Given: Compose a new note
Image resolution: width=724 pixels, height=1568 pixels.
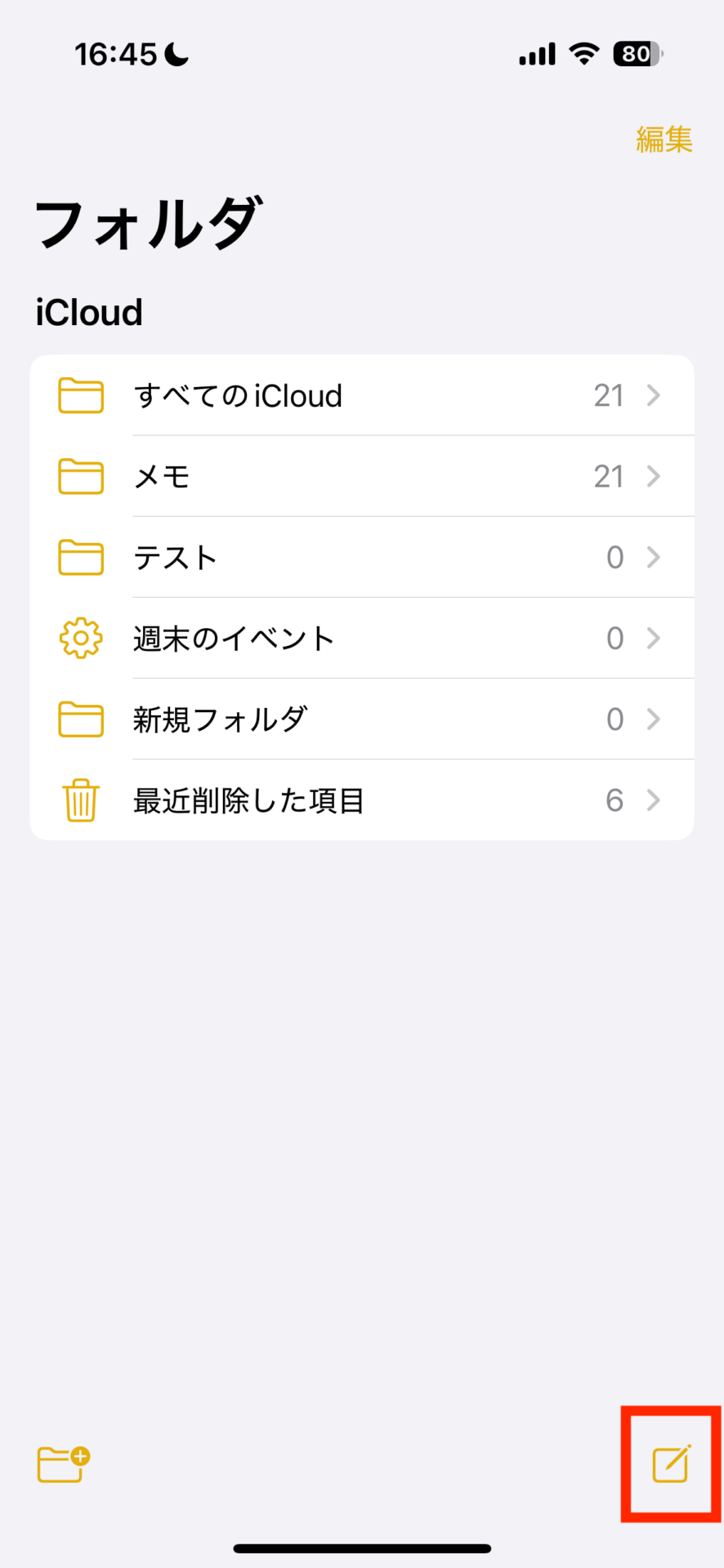Looking at the screenshot, I should tap(672, 1463).
